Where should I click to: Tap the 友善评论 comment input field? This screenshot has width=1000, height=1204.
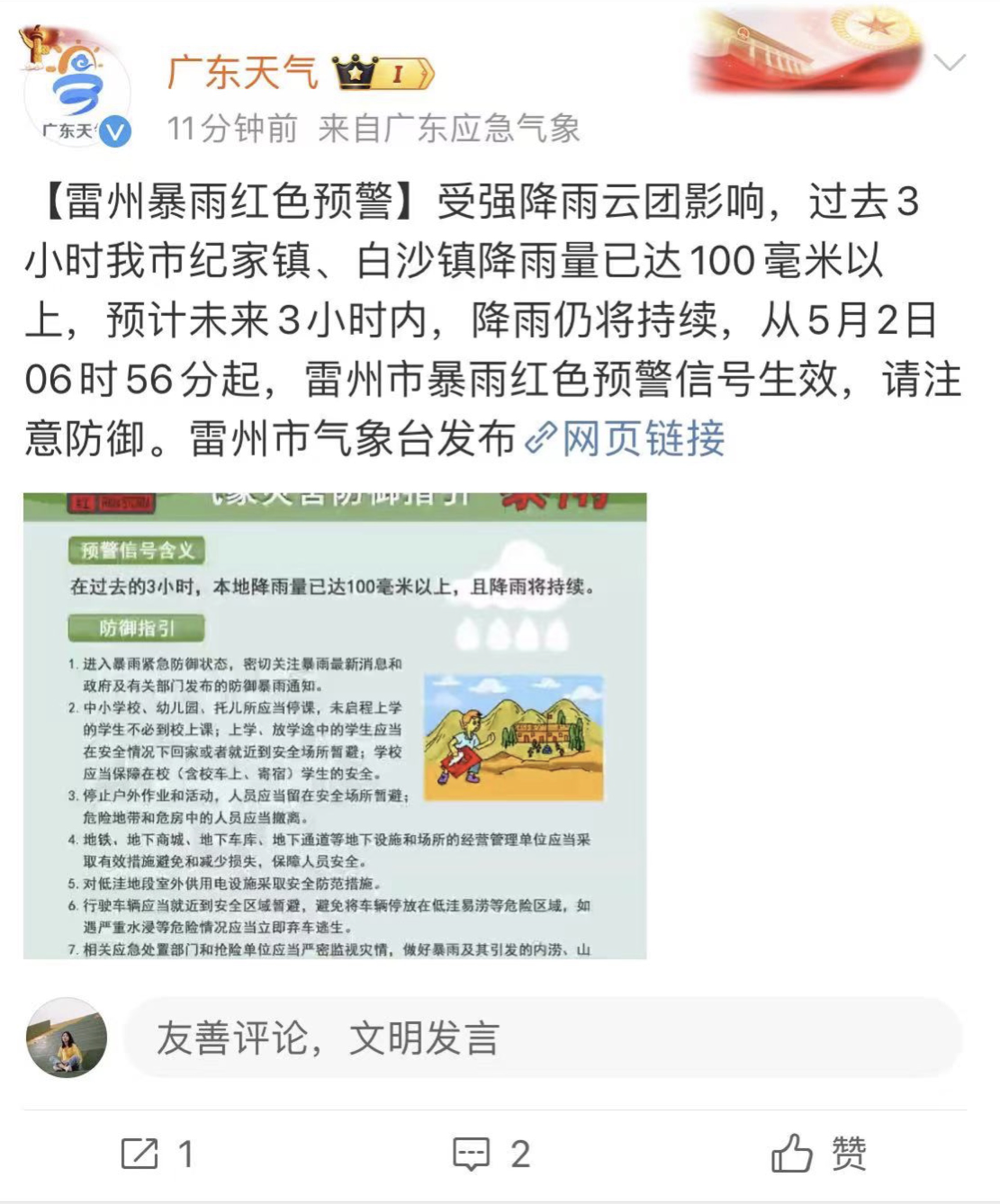542,1038
